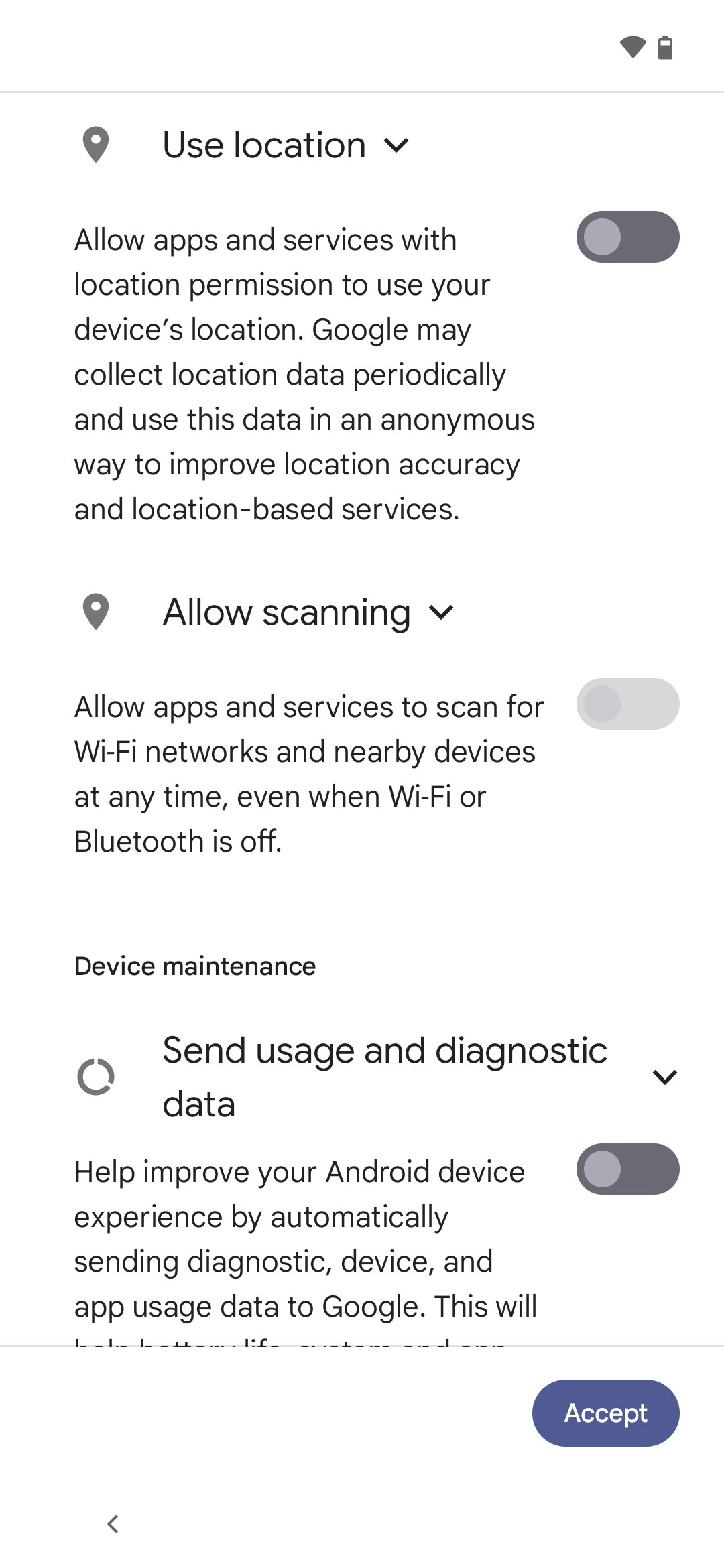Expand the Allow scanning details chevron
Image resolution: width=724 pixels, height=1568 pixels.
click(x=442, y=613)
